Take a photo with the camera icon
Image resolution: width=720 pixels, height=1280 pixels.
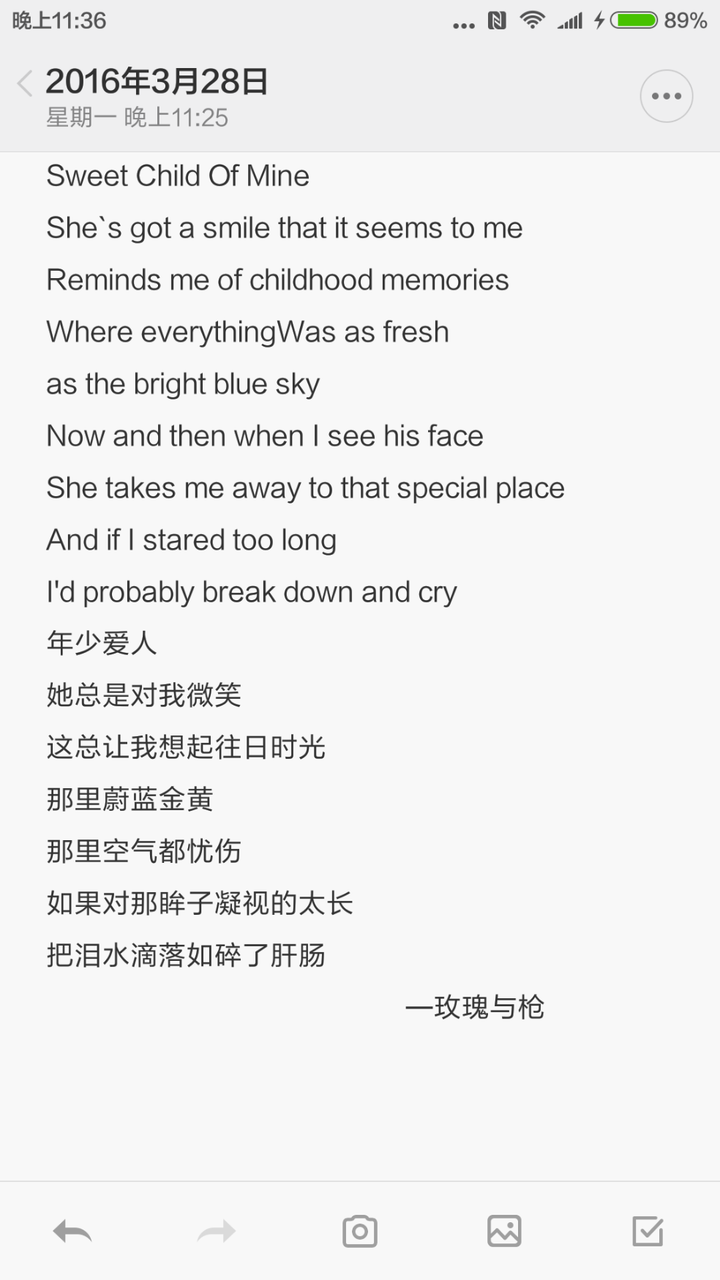360,1231
